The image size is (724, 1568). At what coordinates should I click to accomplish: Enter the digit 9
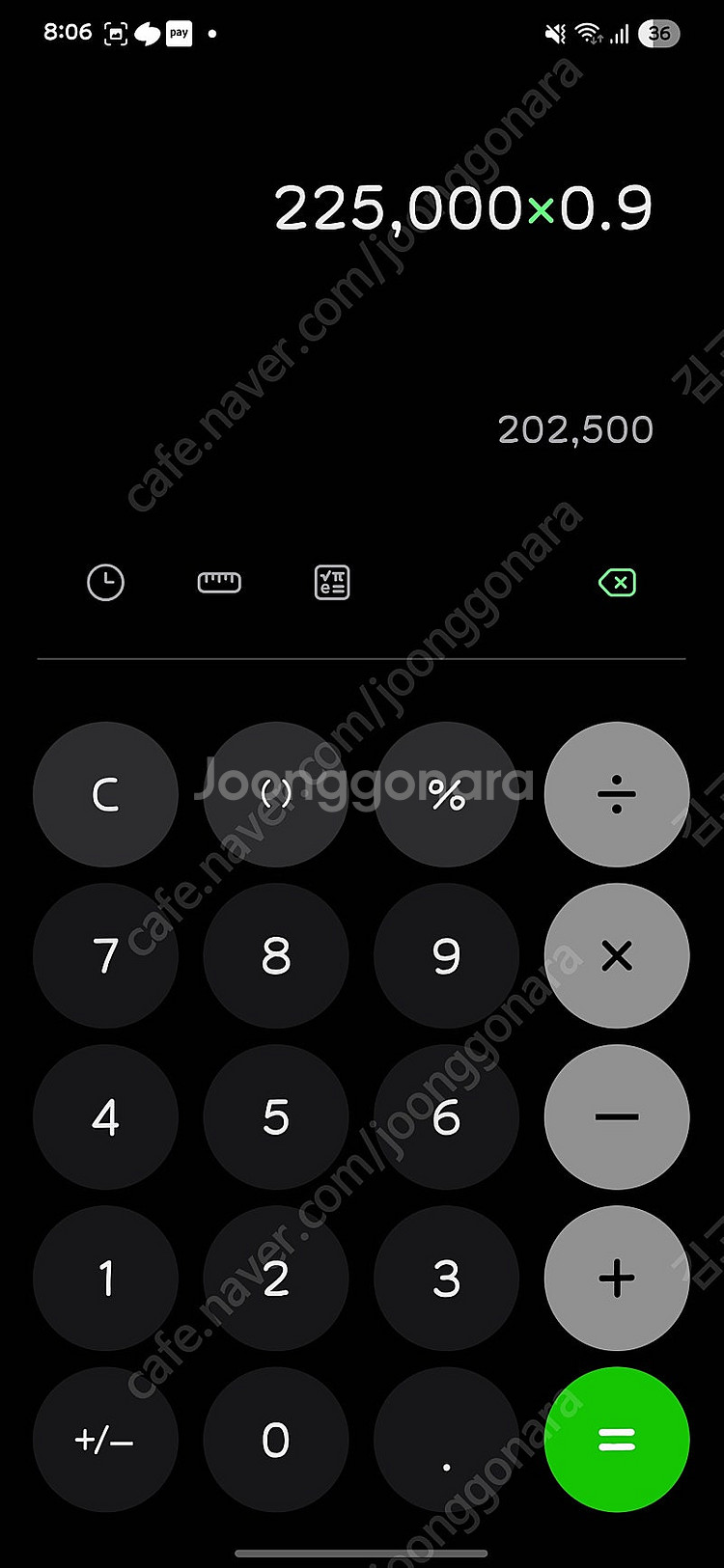(x=446, y=955)
